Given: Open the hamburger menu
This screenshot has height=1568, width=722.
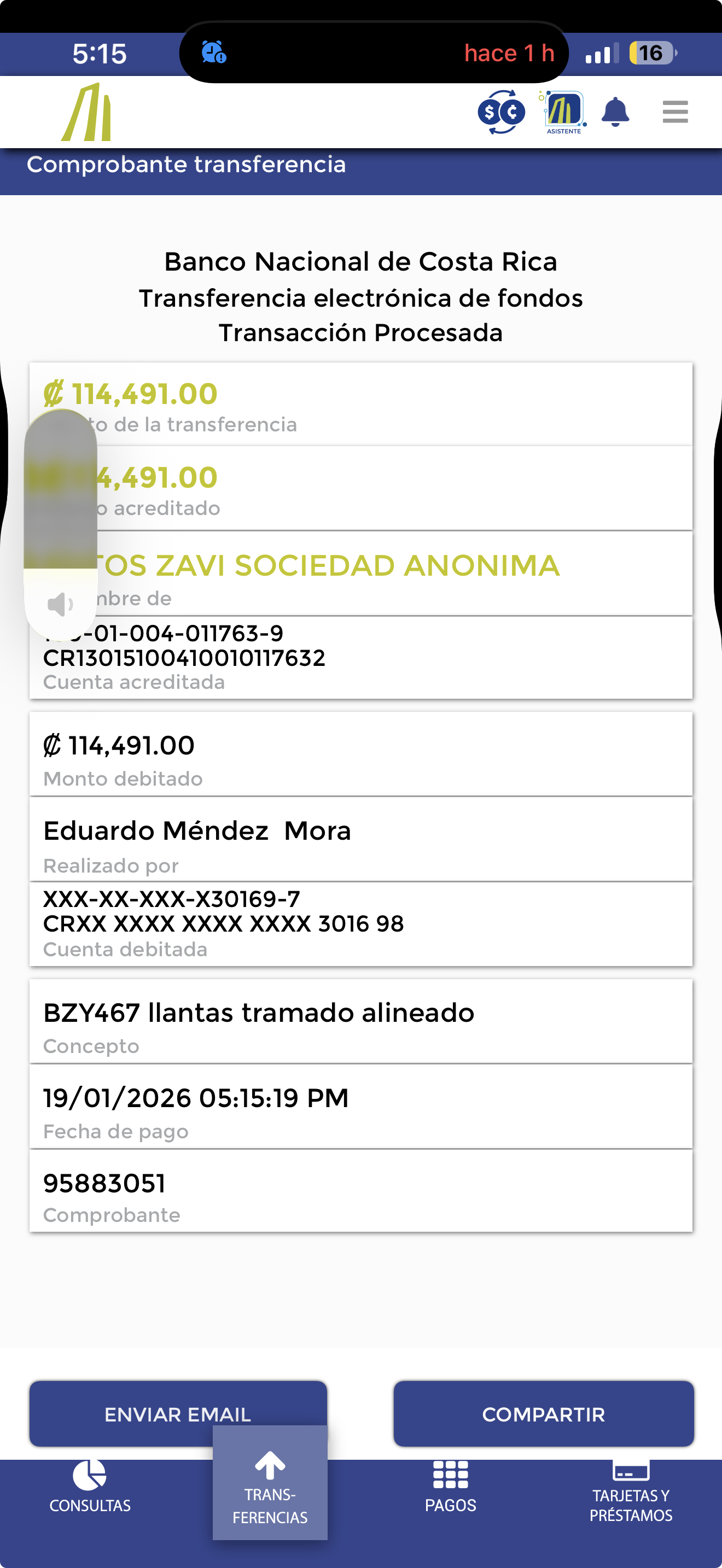Looking at the screenshot, I should (674, 112).
